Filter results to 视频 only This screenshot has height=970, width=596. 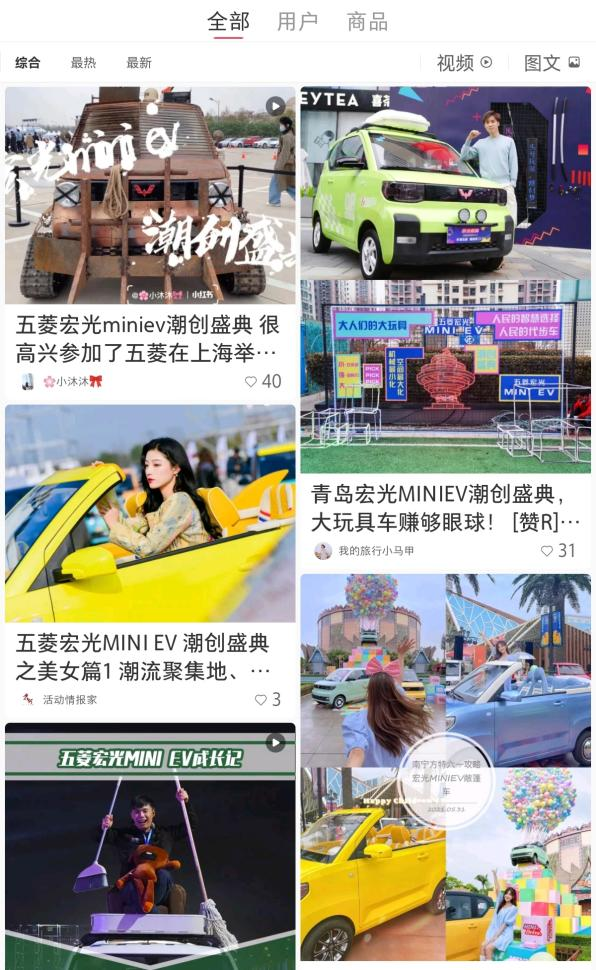(x=464, y=62)
